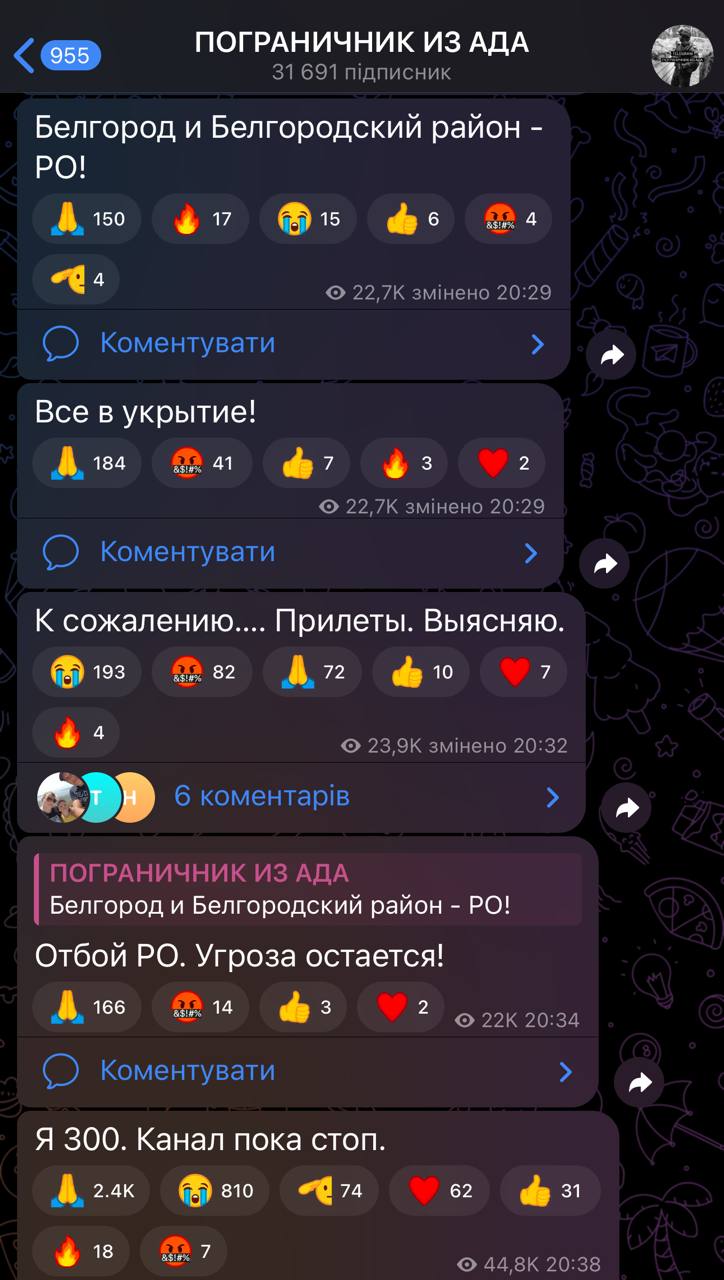Tap the heart reaction with 62 on Я 300

pos(439,1191)
